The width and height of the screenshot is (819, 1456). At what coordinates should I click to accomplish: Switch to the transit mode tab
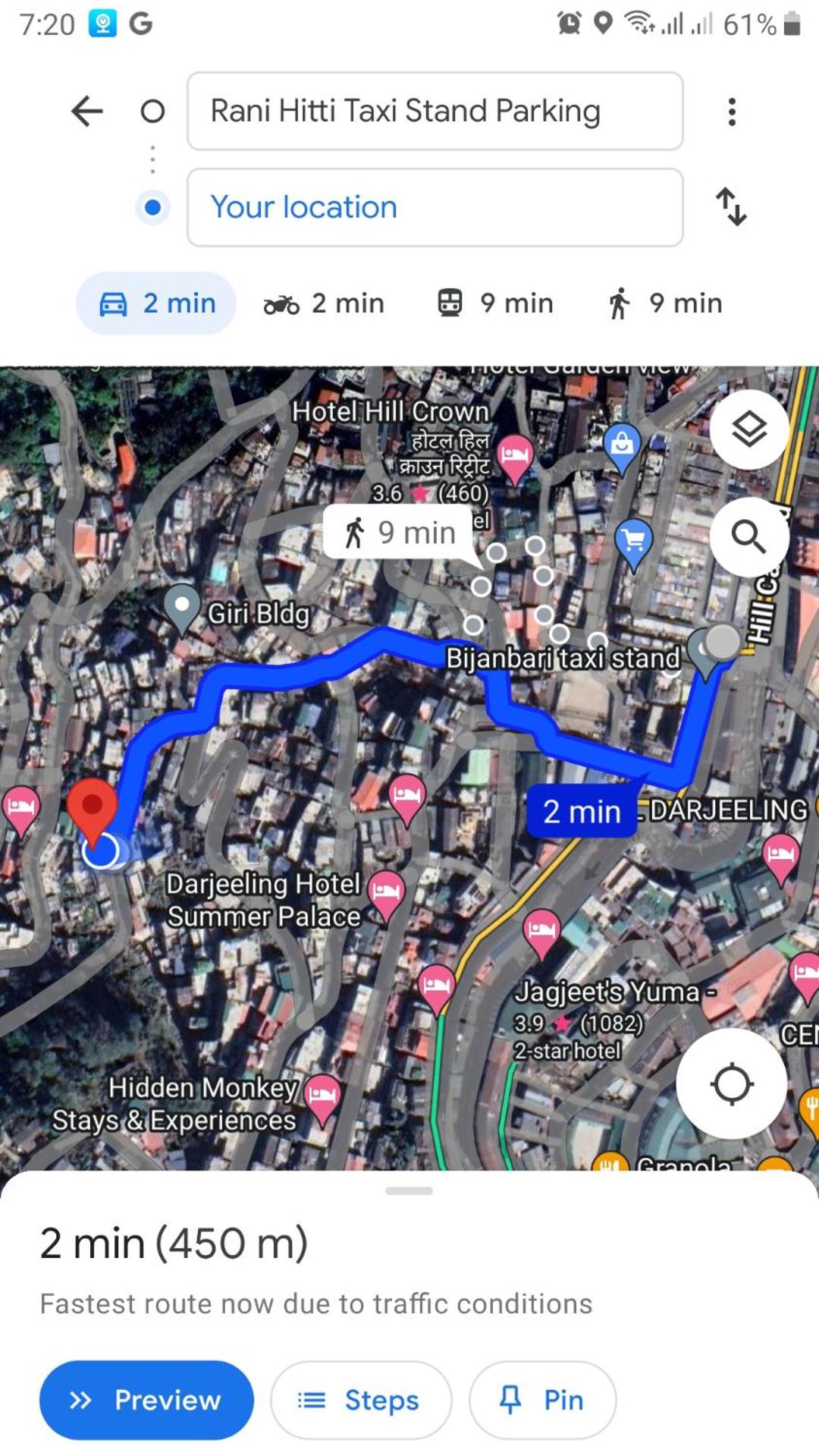click(x=495, y=303)
